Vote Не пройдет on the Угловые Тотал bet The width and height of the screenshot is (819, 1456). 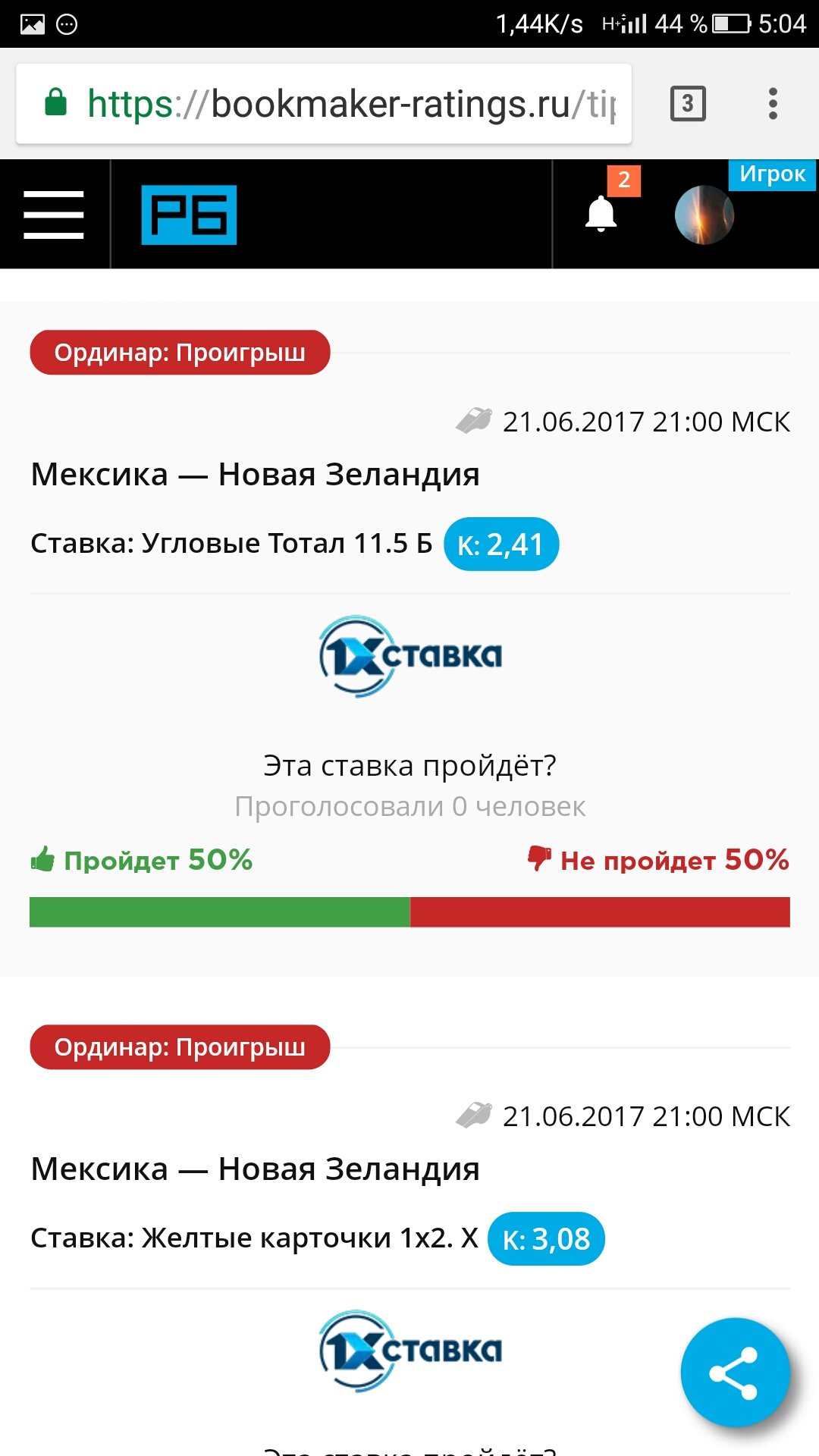point(658,860)
